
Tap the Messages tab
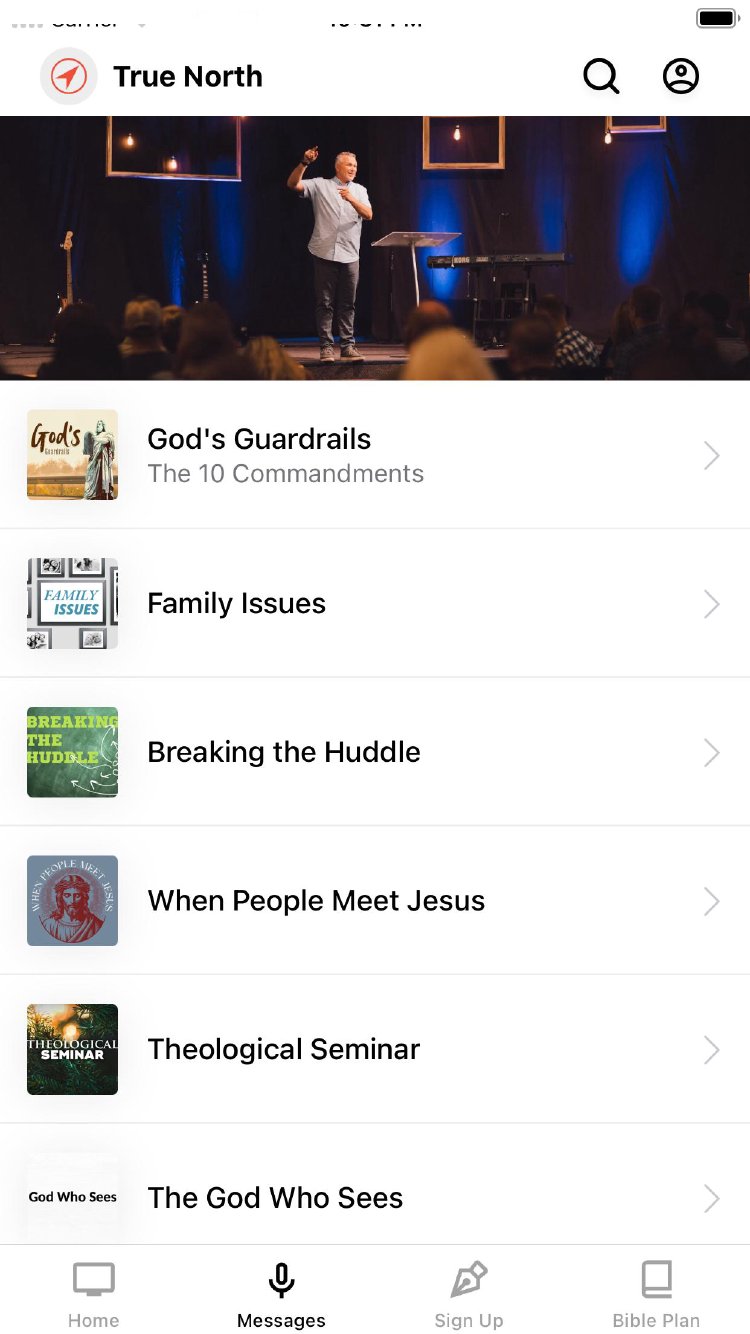click(x=281, y=1294)
